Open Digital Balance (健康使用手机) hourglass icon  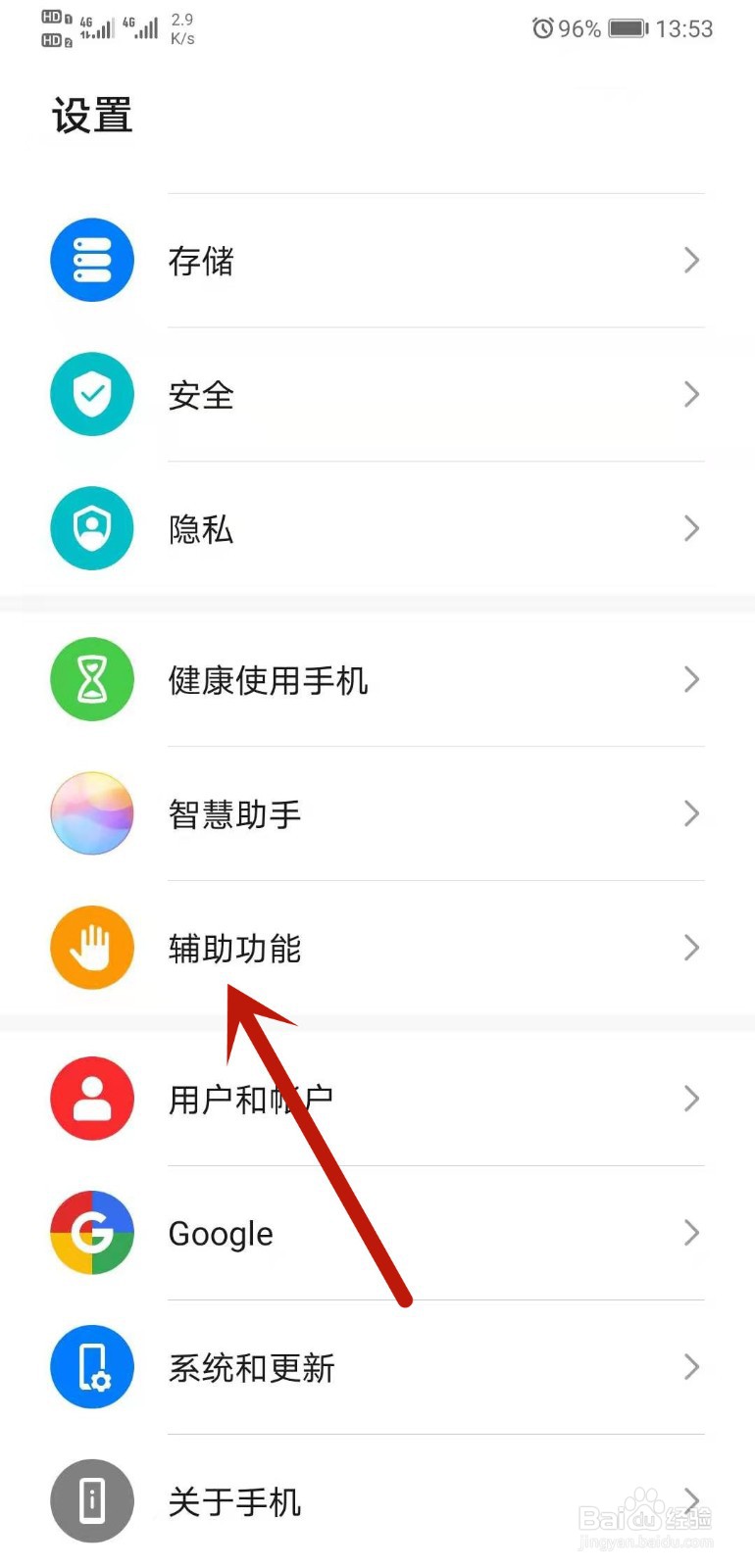pos(92,679)
